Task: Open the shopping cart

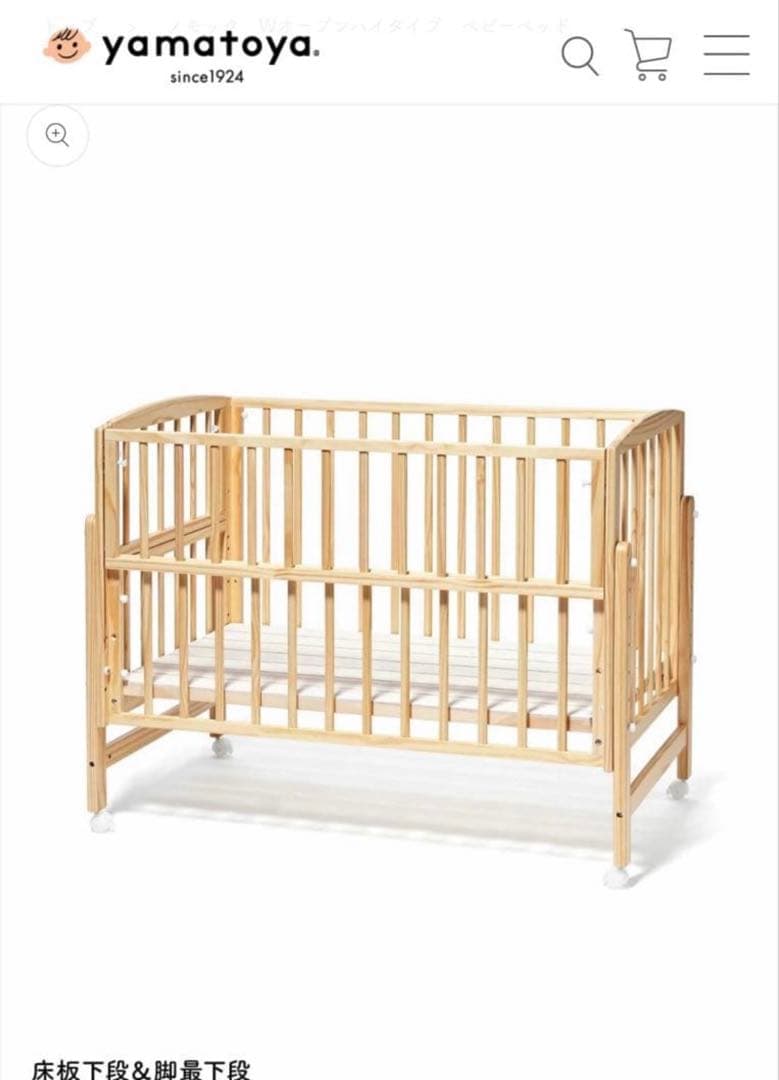Action: click(x=648, y=54)
